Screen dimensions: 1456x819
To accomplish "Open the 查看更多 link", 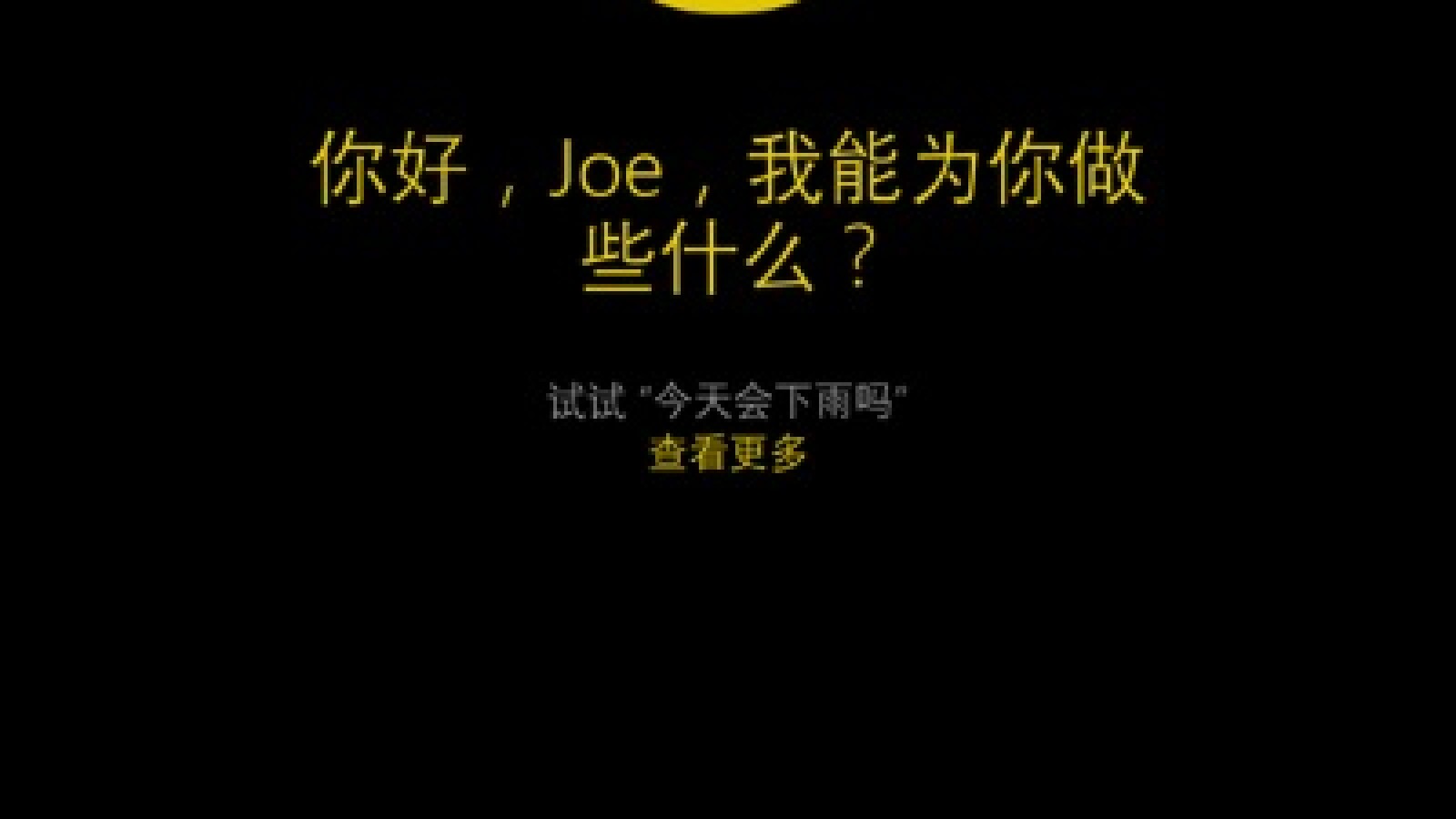I will (x=727, y=453).
